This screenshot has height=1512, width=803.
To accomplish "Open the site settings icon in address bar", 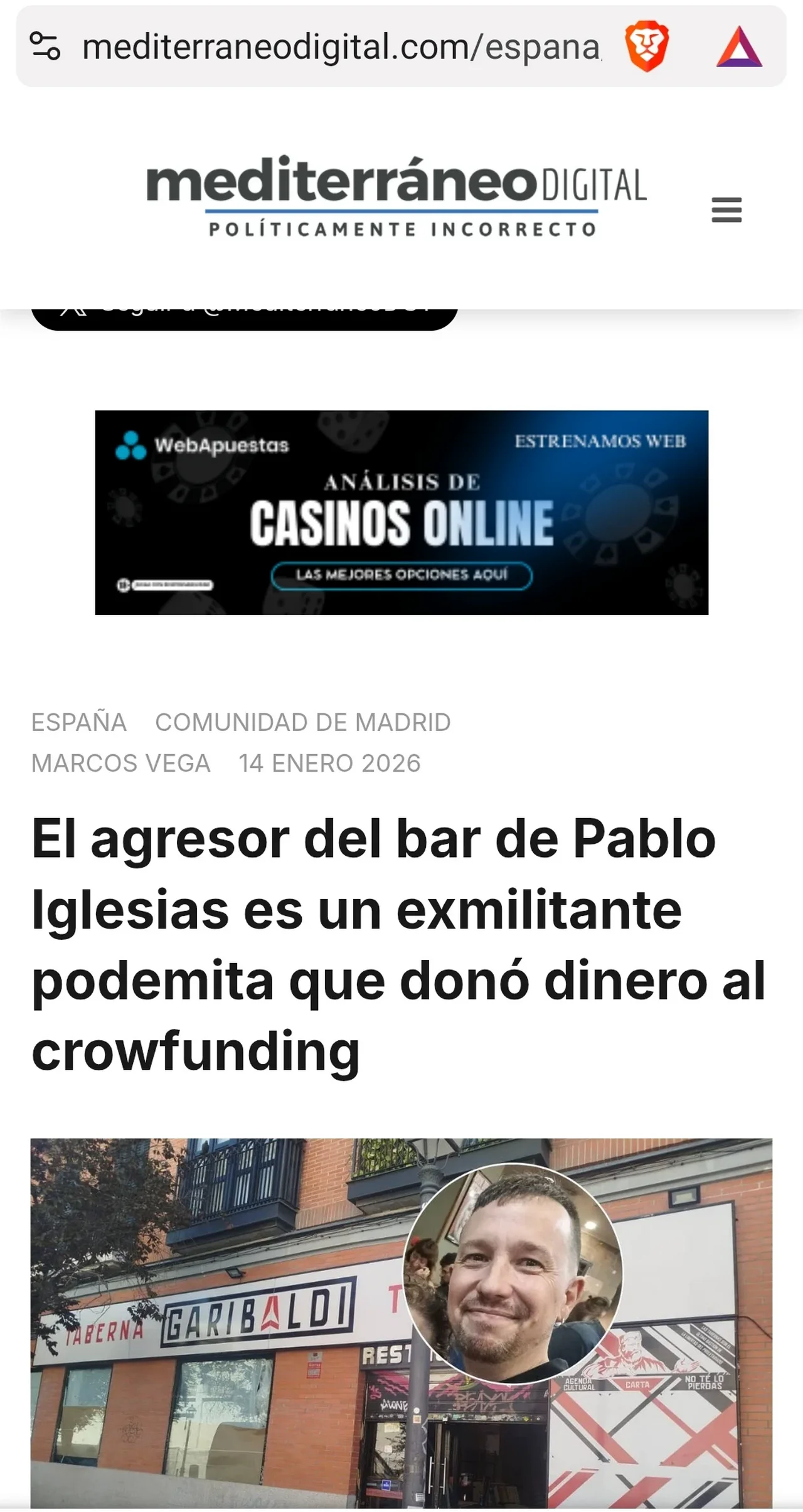I will (45, 46).
